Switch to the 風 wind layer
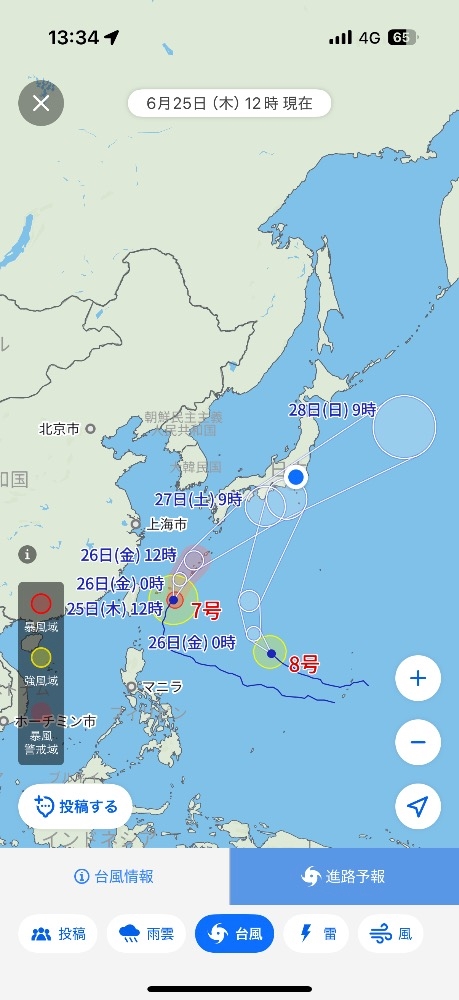459x1000 pixels. click(391, 934)
